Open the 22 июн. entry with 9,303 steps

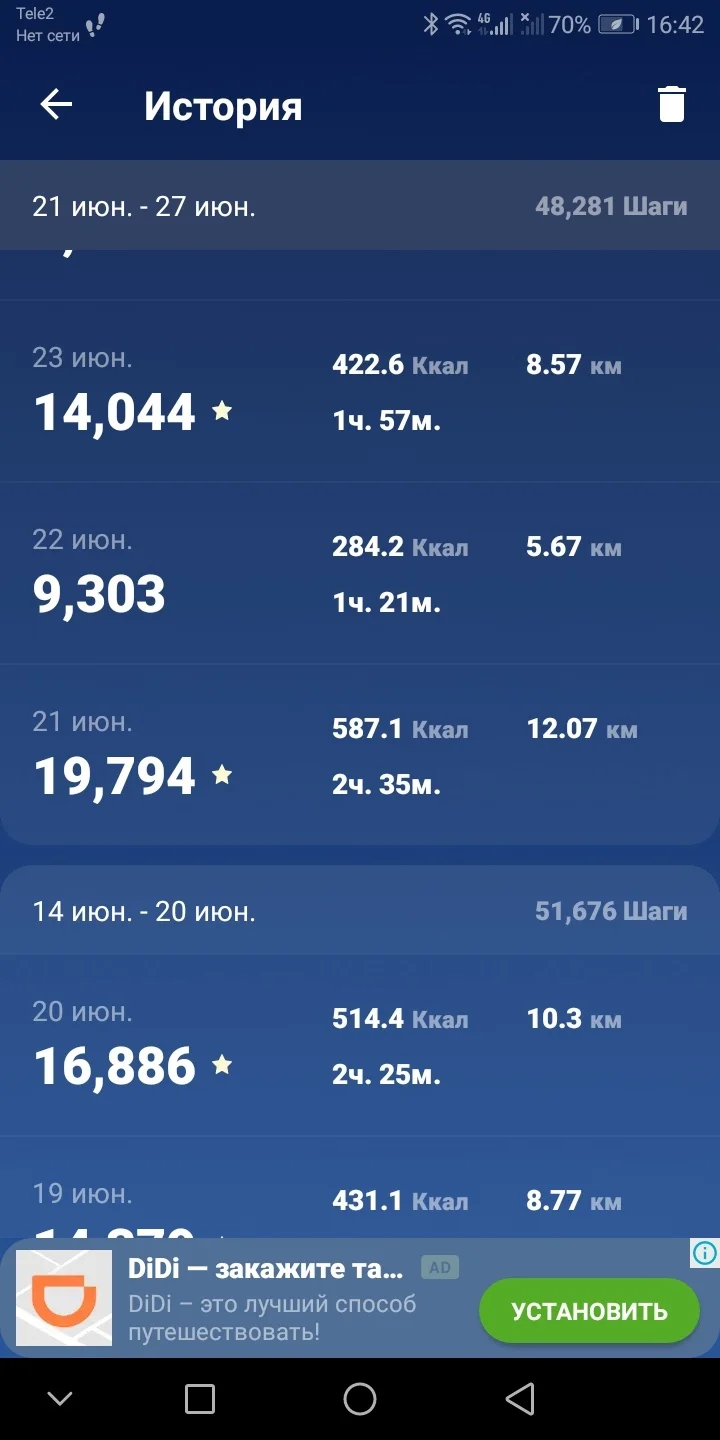[x=360, y=574]
